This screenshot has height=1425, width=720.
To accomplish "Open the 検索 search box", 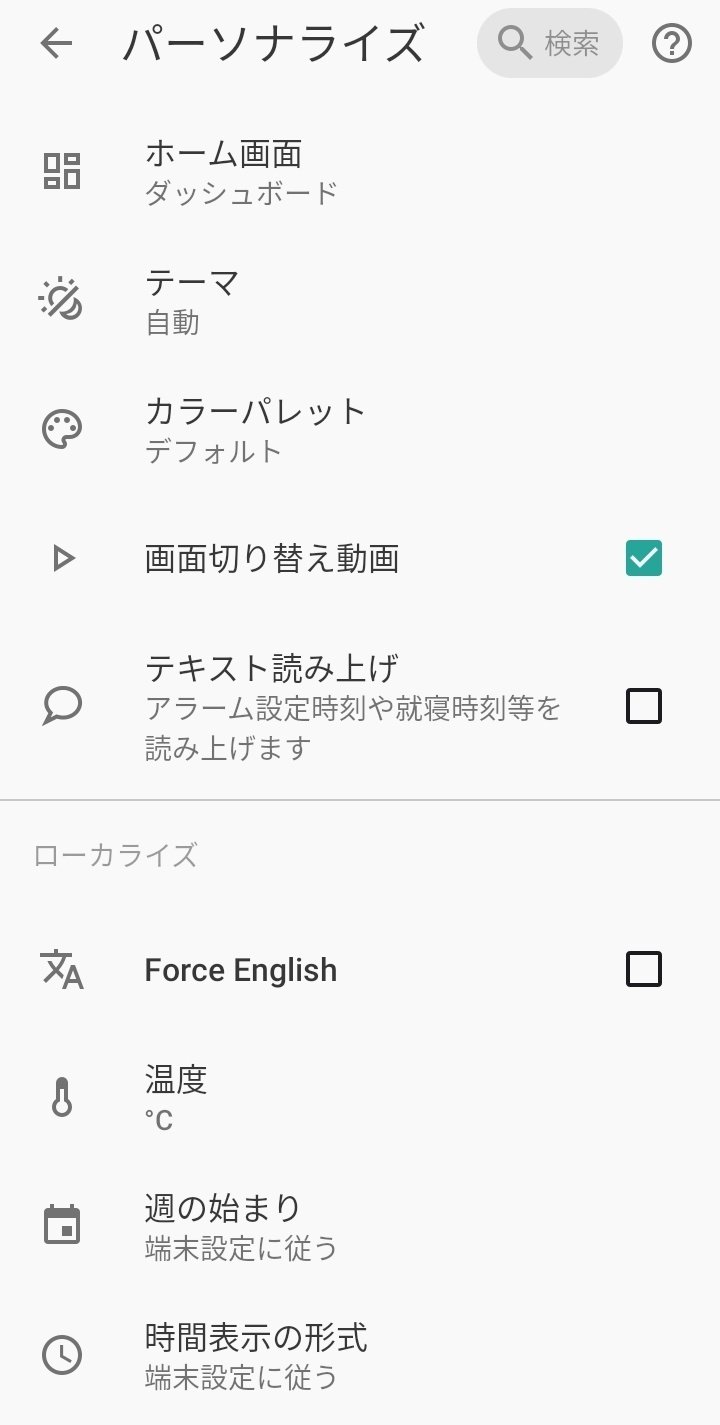I will (x=549, y=43).
